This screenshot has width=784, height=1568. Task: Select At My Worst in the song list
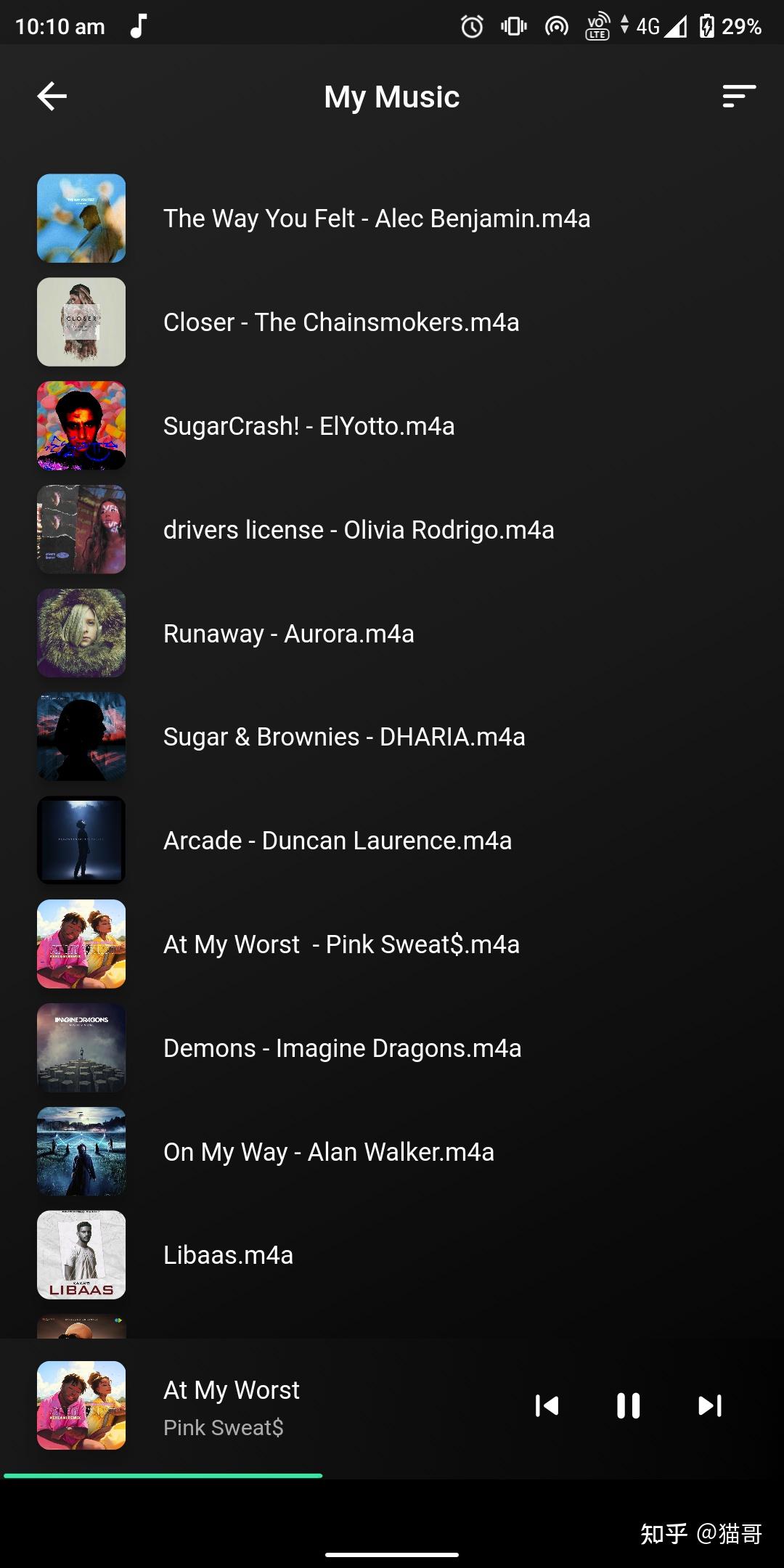[x=341, y=944]
